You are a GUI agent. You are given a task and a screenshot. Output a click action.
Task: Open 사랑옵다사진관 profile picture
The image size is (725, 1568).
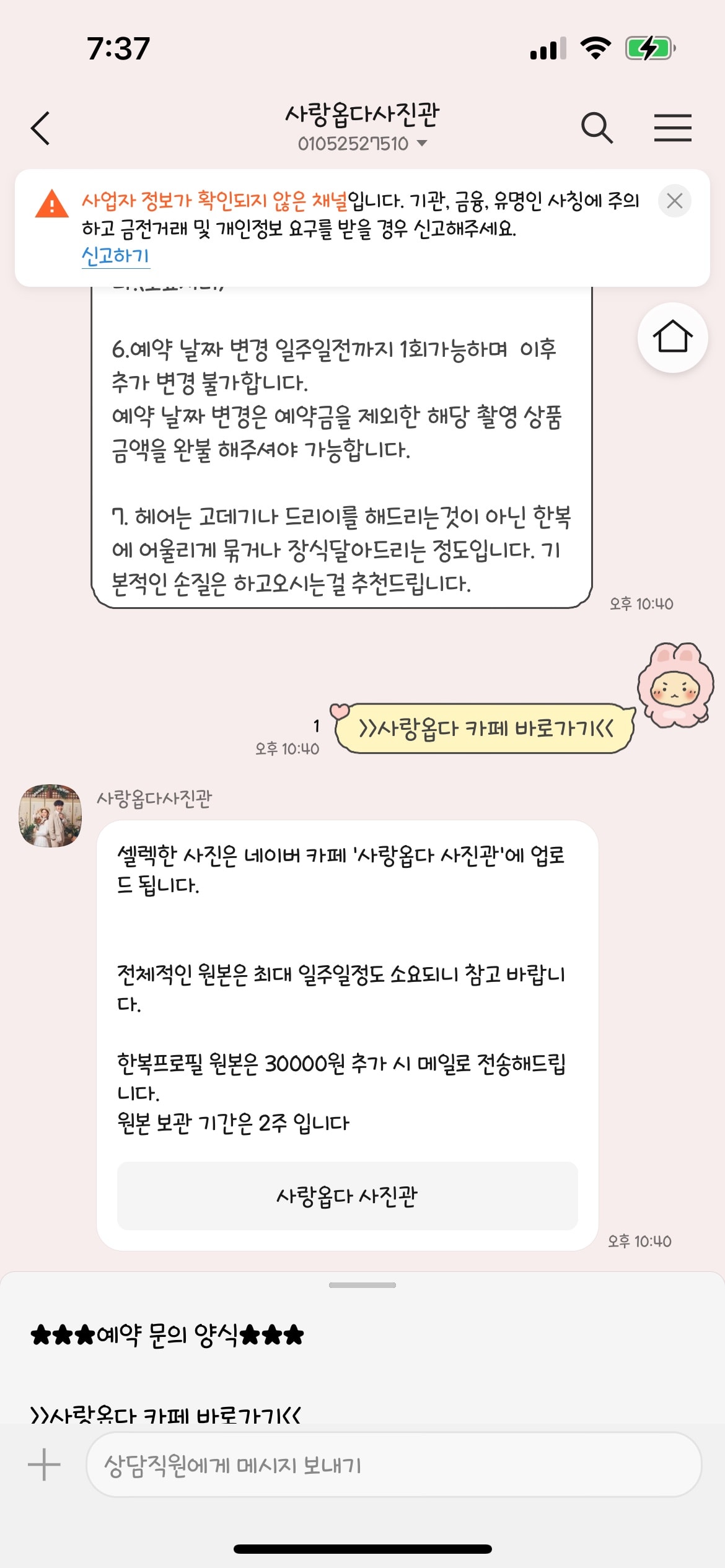tap(50, 815)
